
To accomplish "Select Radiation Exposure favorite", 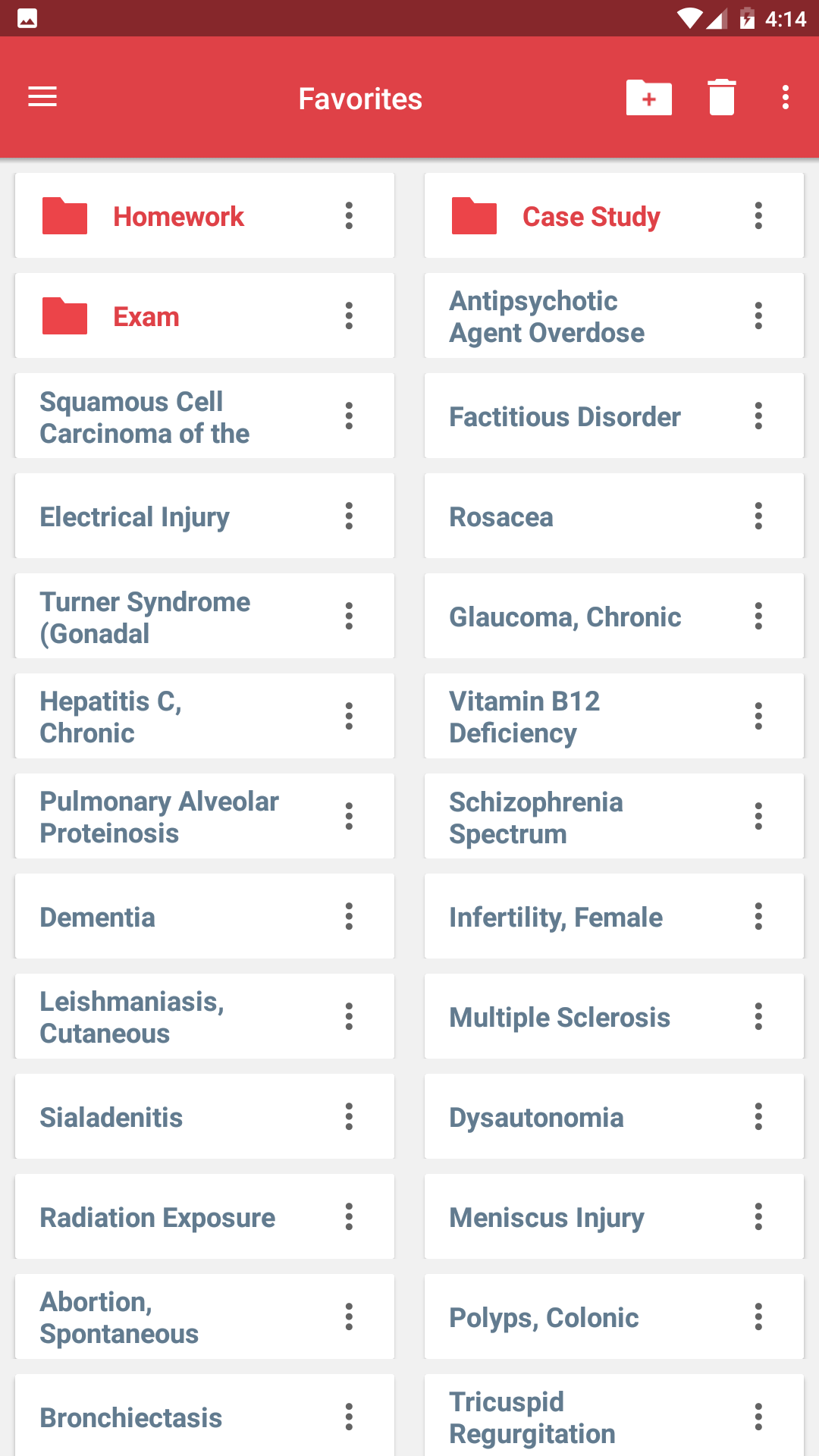I will point(205,1217).
